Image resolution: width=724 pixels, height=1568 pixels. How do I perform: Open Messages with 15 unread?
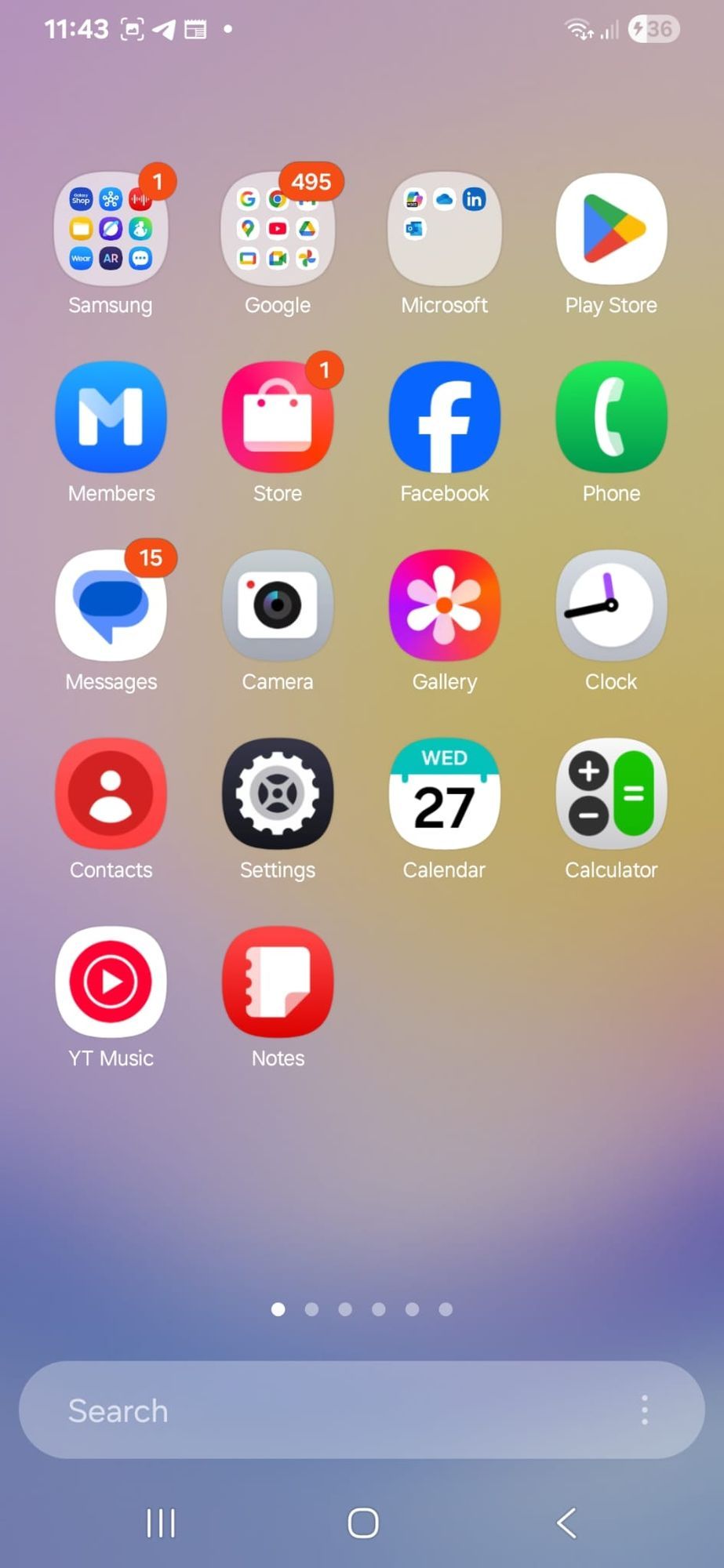tap(111, 605)
